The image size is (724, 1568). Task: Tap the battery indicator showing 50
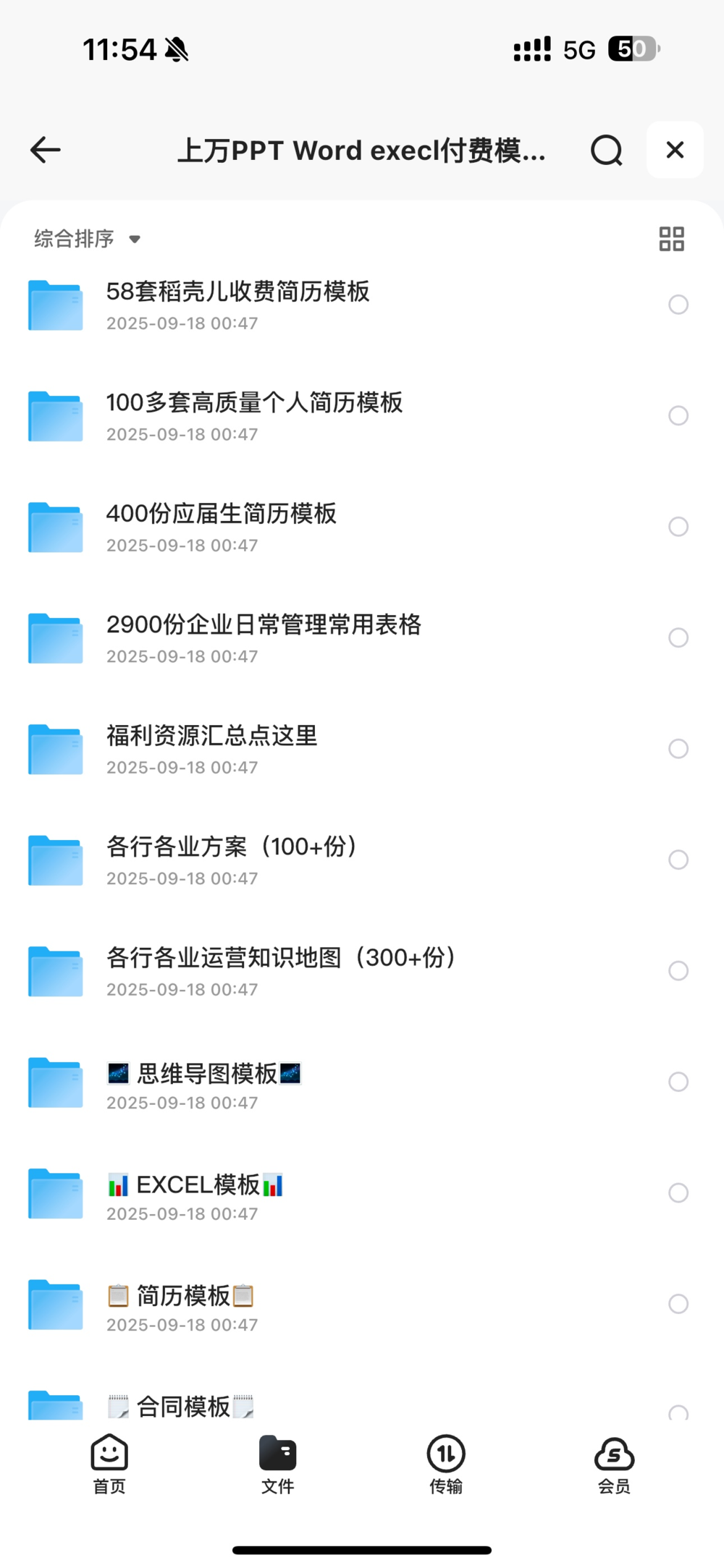[x=634, y=48]
